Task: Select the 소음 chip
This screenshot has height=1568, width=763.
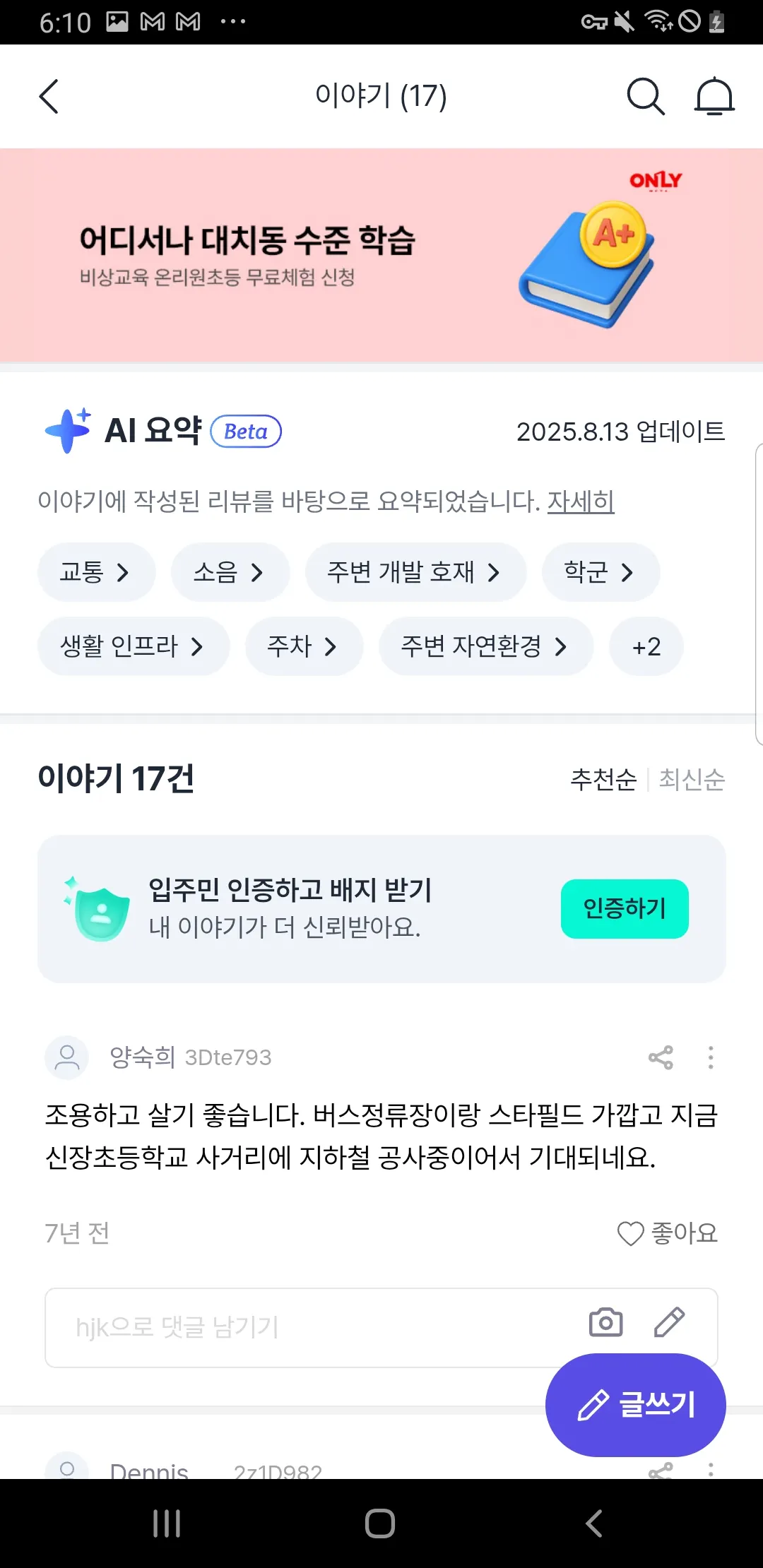Action: [x=230, y=572]
